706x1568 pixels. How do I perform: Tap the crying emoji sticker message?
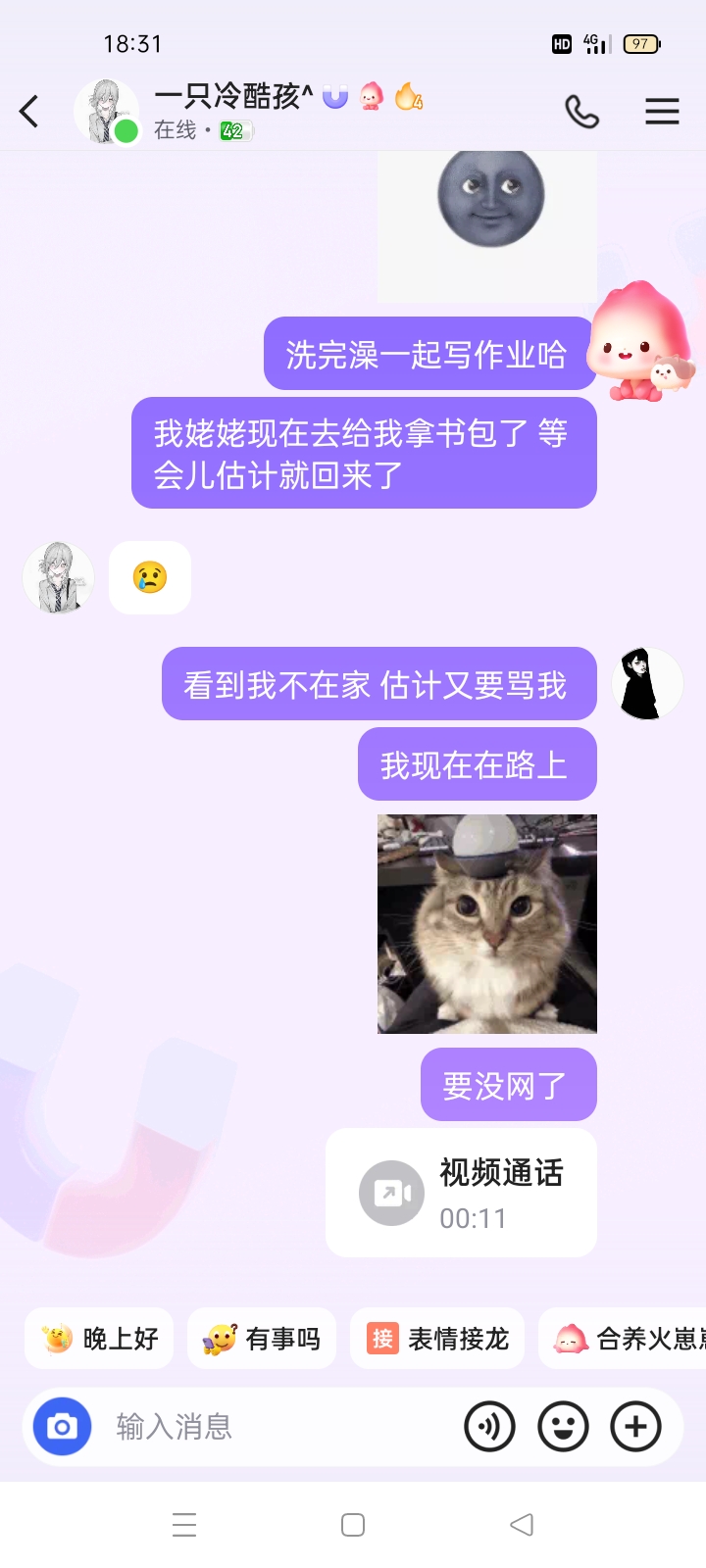click(x=149, y=577)
